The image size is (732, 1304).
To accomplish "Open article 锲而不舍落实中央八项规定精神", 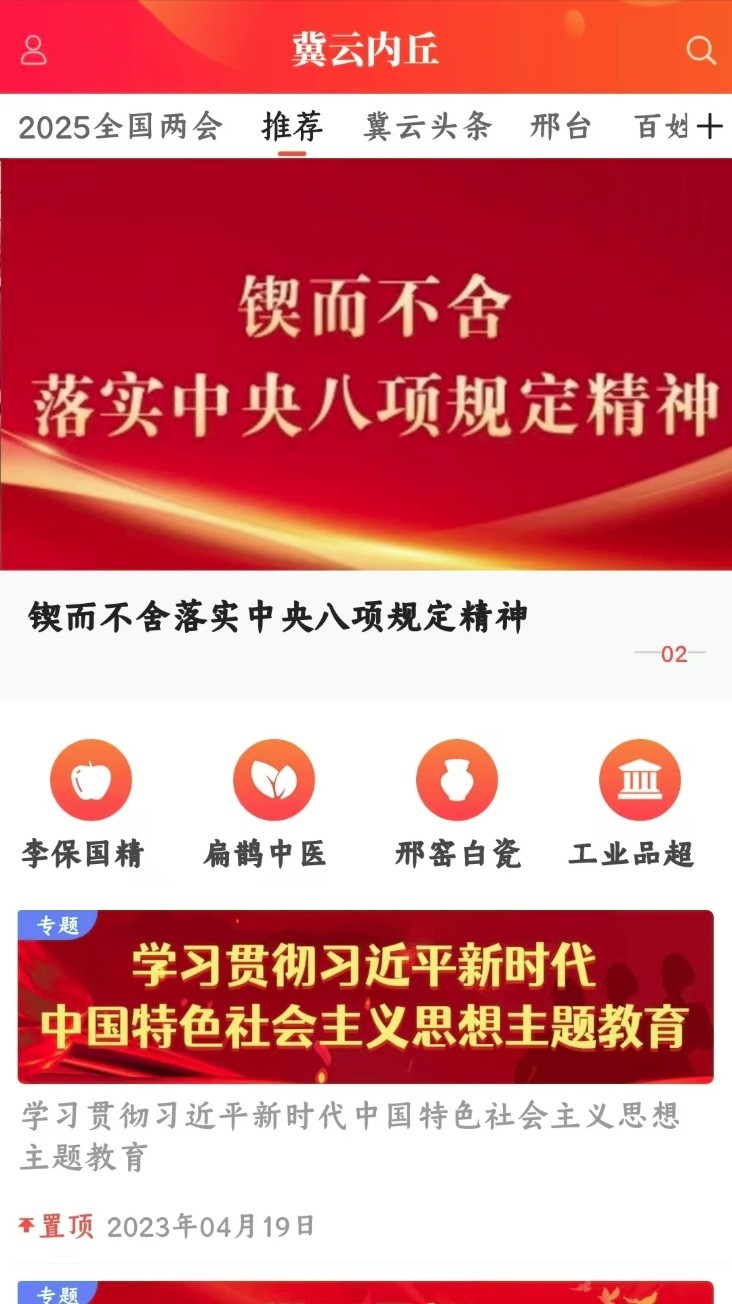I will (x=275, y=617).
